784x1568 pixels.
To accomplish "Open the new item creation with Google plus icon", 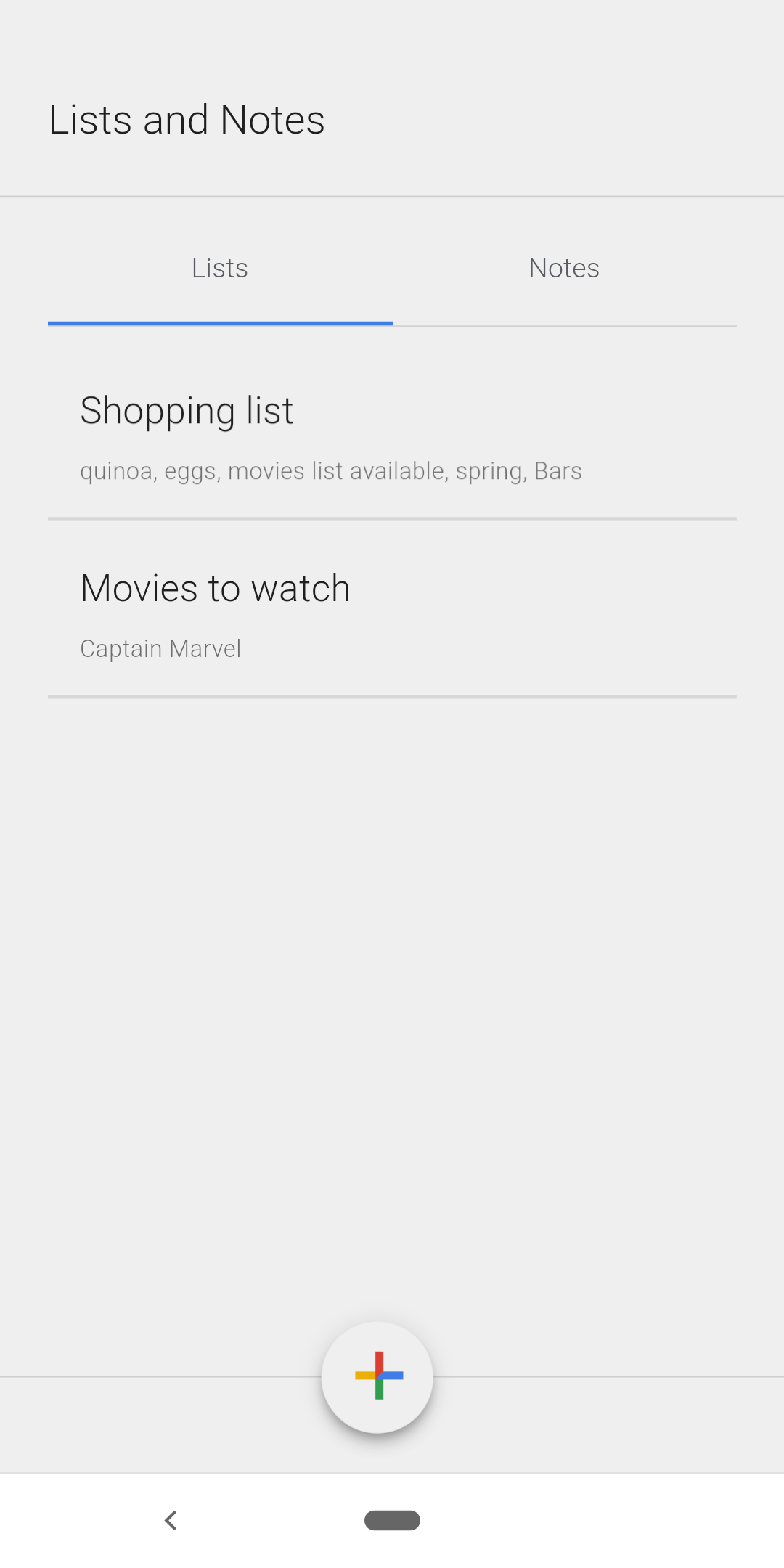I will click(x=376, y=1376).
